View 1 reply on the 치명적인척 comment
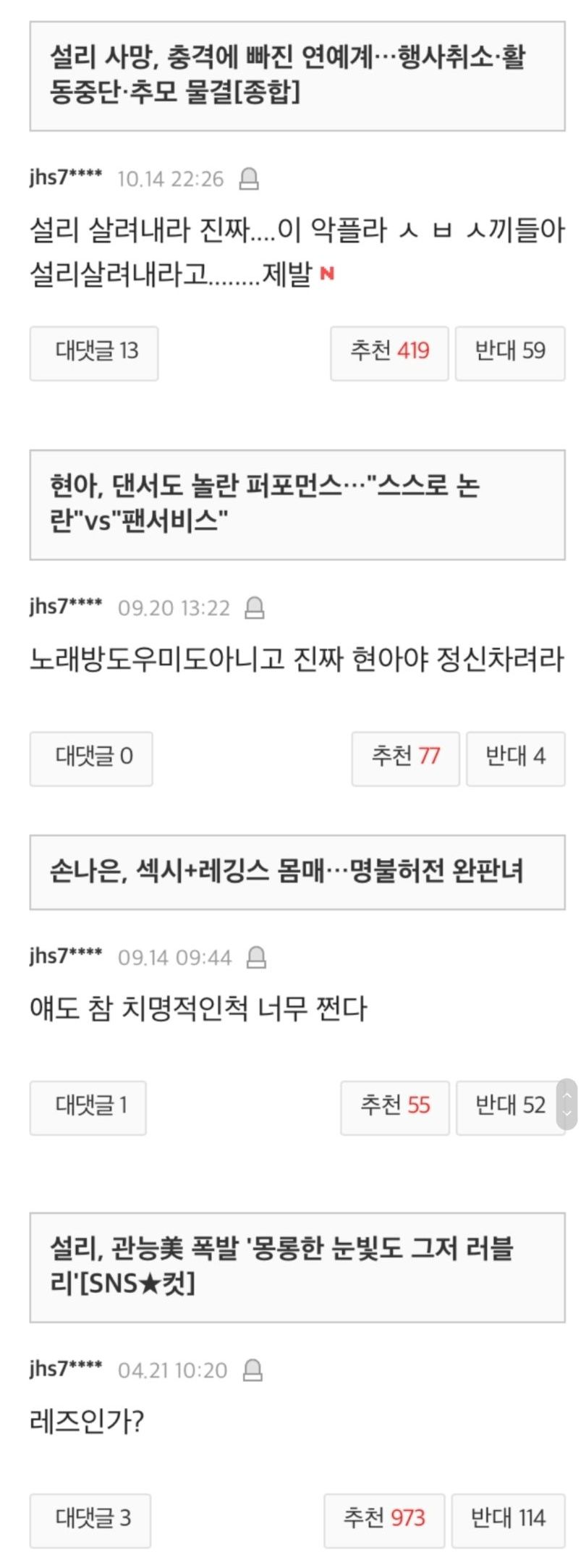 pos(88,1107)
